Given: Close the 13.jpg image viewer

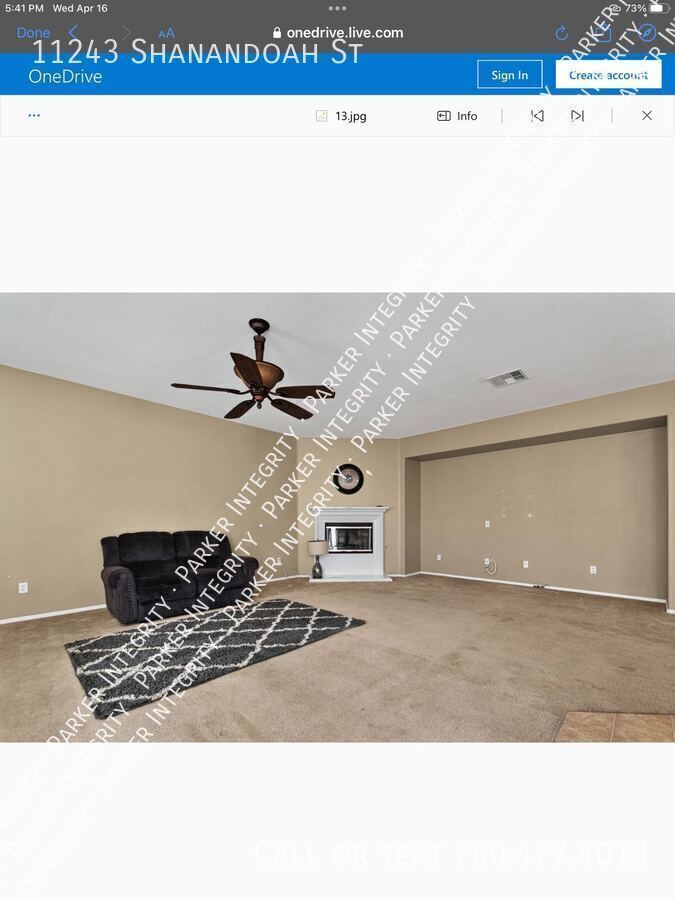Looking at the screenshot, I should tap(647, 116).
